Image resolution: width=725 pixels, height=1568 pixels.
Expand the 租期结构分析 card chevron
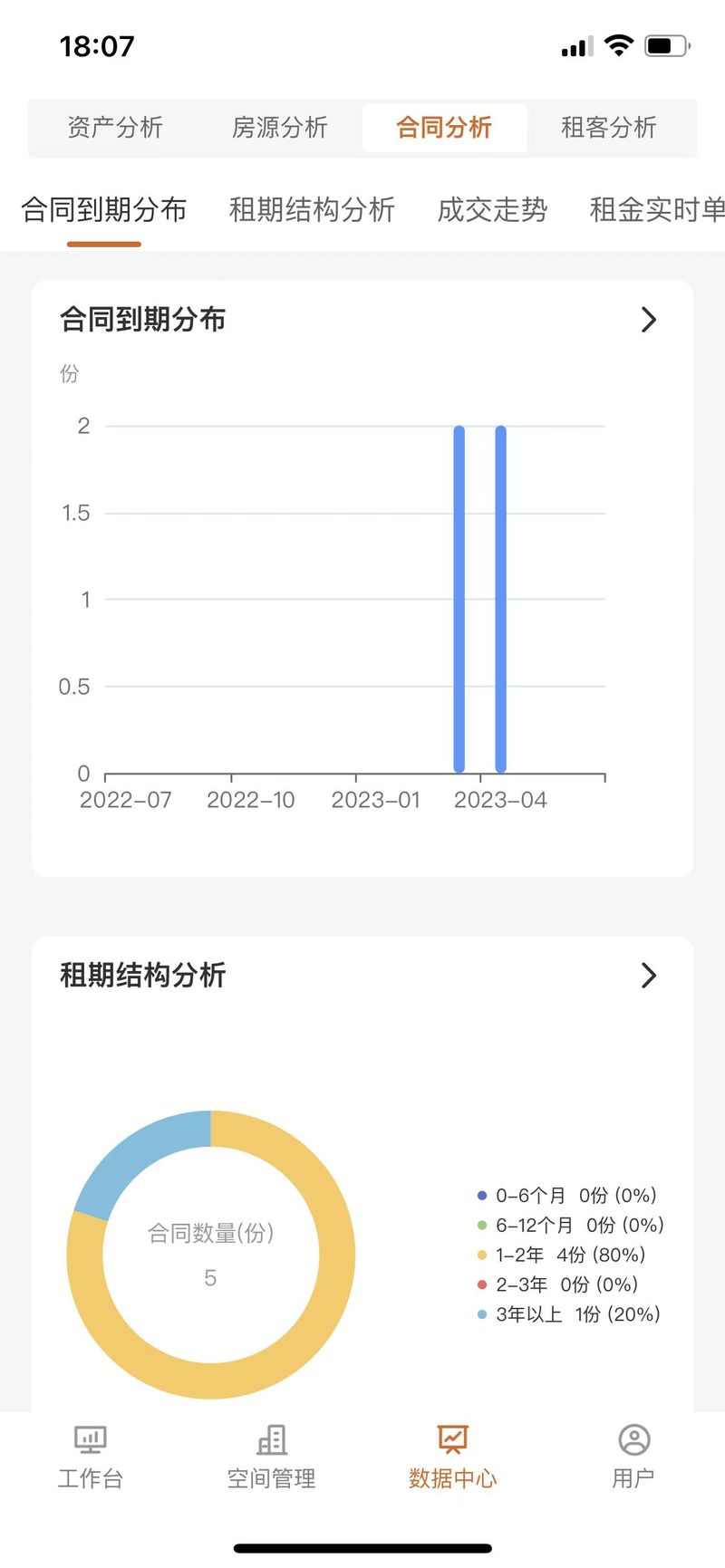click(649, 976)
